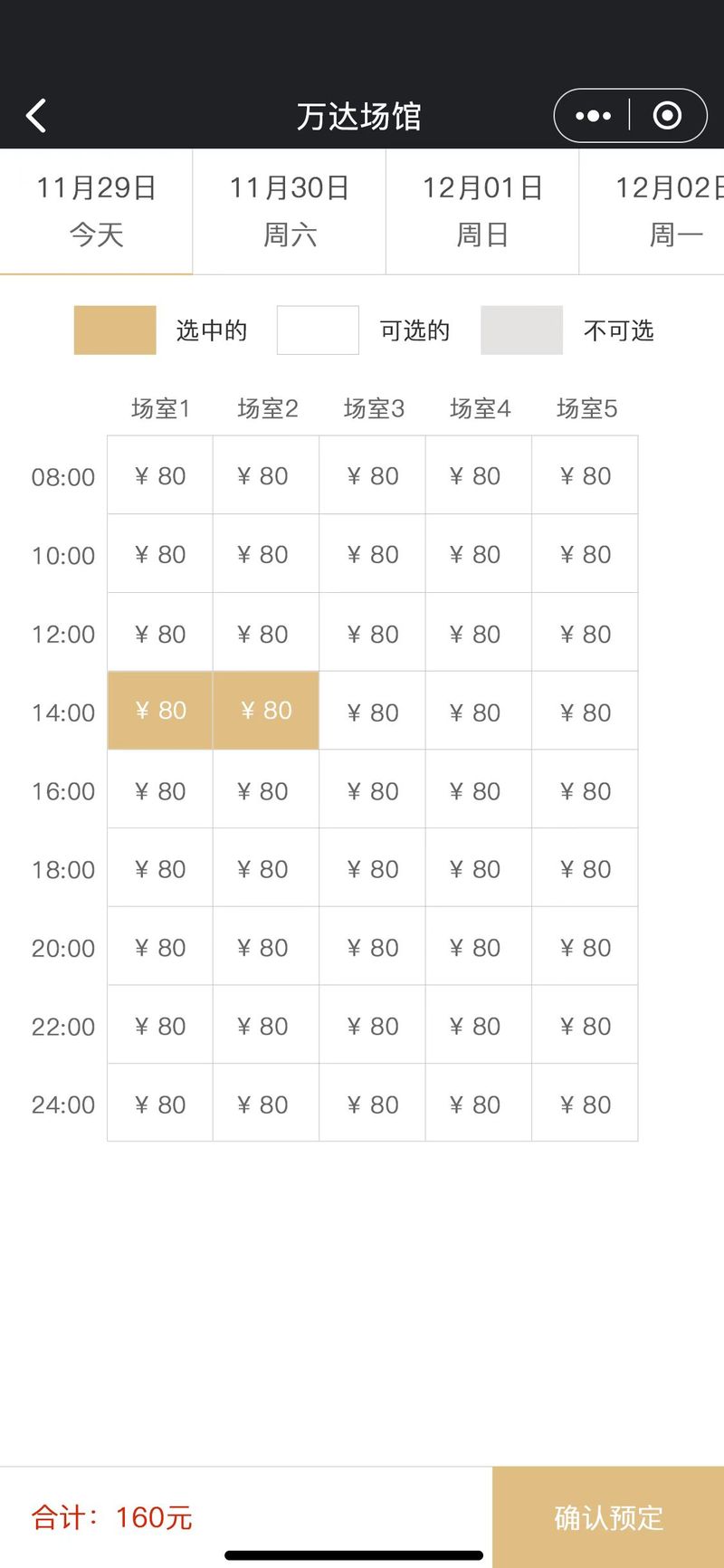Confirm booking with 确认预定 button

point(608,1517)
